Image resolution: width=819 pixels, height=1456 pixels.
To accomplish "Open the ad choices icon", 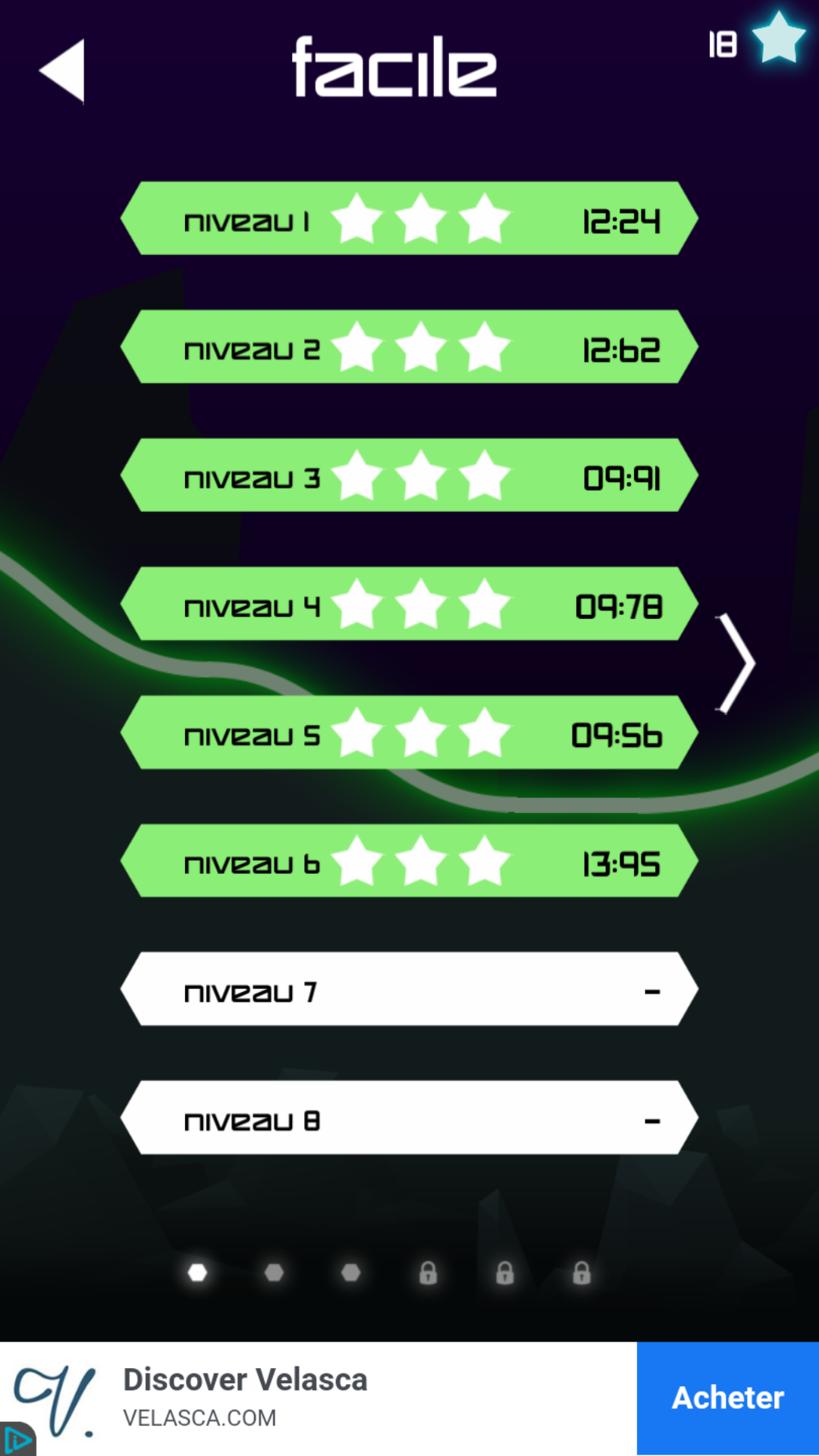I will pyautogui.click(x=15, y=1441).
